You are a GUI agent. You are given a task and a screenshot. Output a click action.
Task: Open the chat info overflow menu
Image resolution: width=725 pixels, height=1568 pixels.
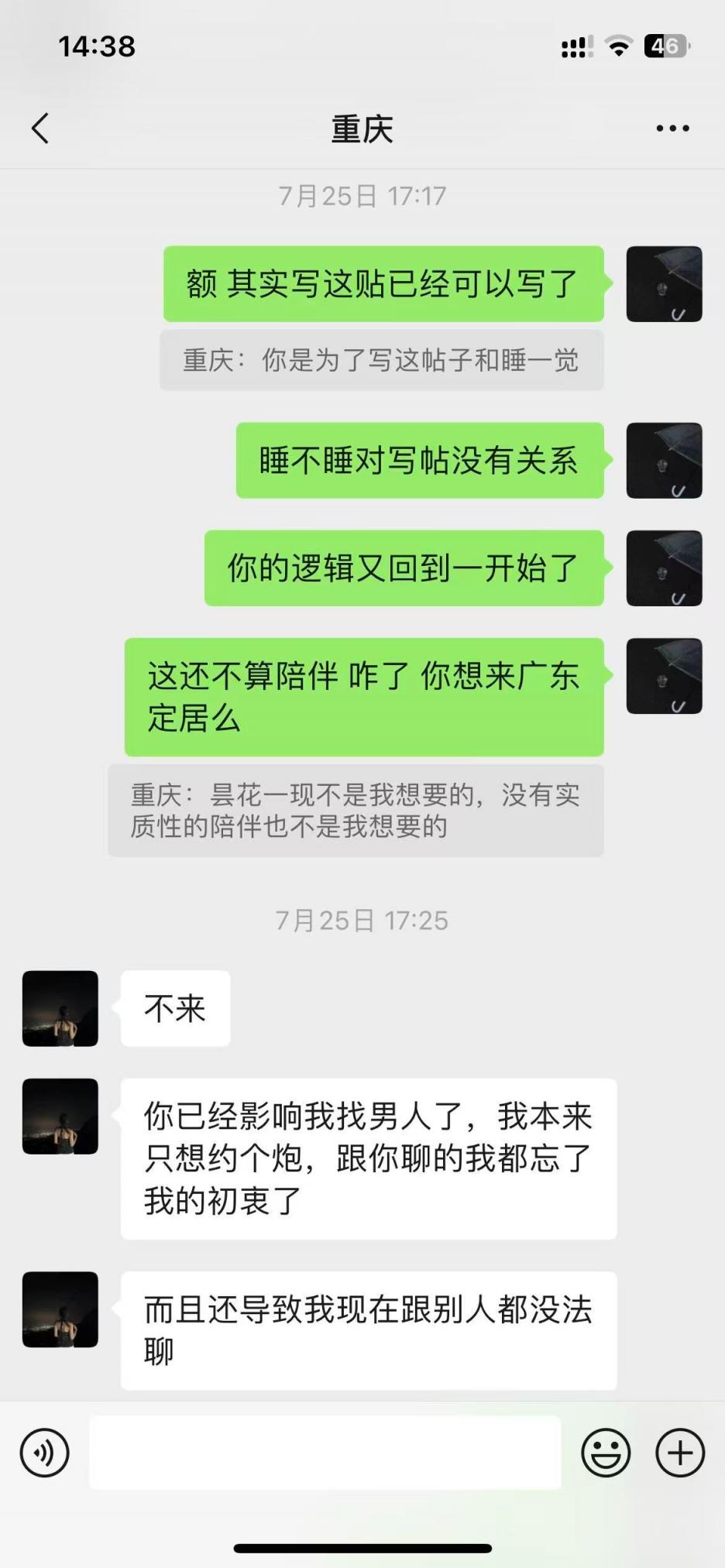click(x=672, y=129)
